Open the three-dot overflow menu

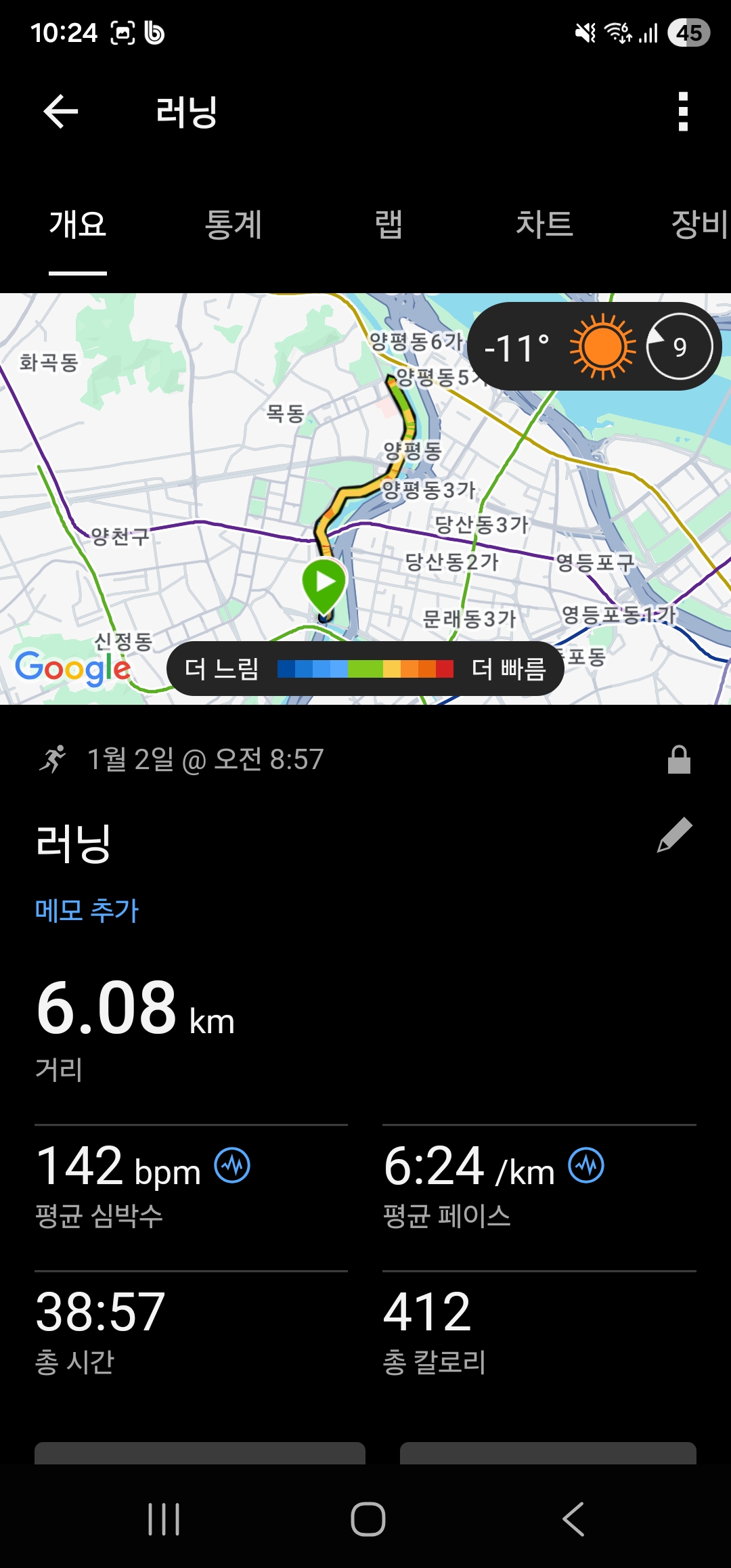pyautogui.click(x=684, y=112)
